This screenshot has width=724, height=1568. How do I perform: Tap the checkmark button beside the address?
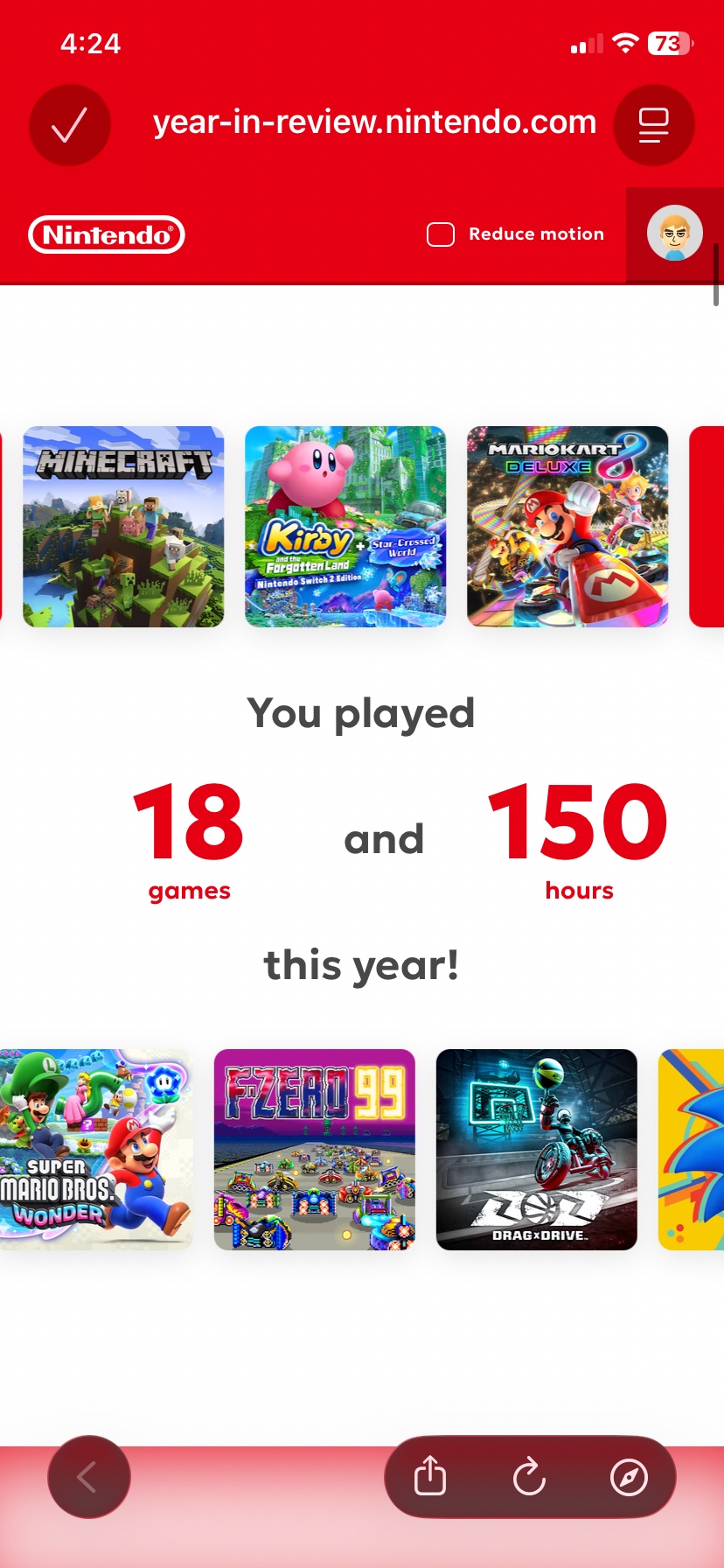[70, 125]
